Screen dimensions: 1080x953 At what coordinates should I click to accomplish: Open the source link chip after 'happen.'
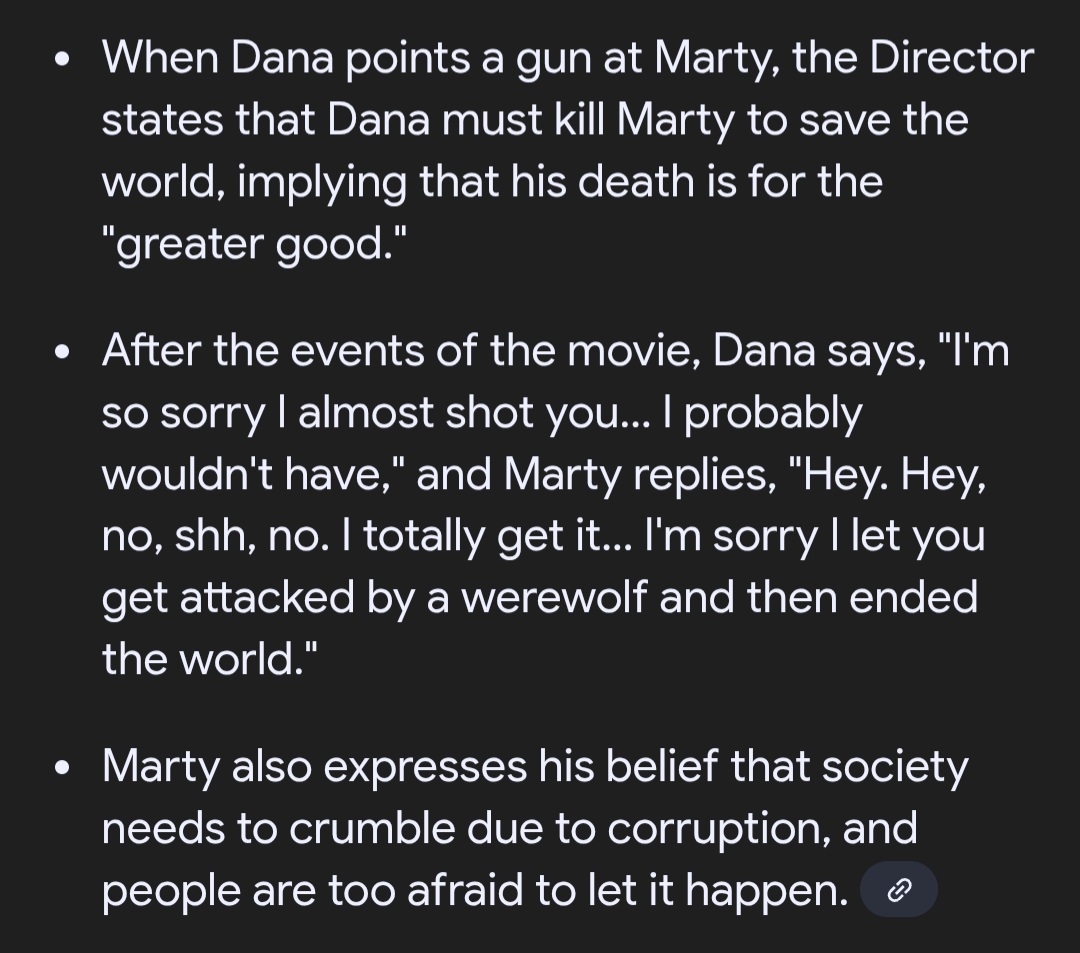[x=899, y=890]
